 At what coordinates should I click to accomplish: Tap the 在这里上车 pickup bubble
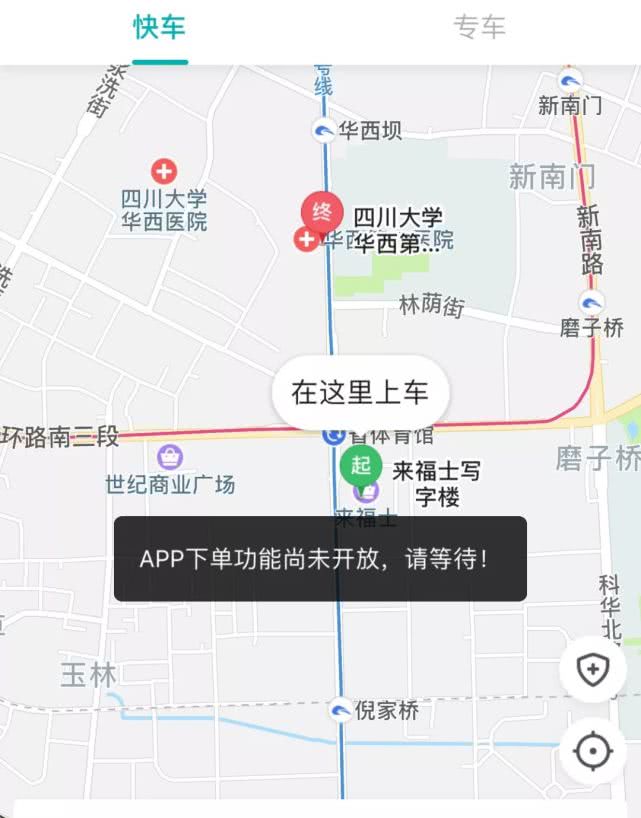point(360,392)
